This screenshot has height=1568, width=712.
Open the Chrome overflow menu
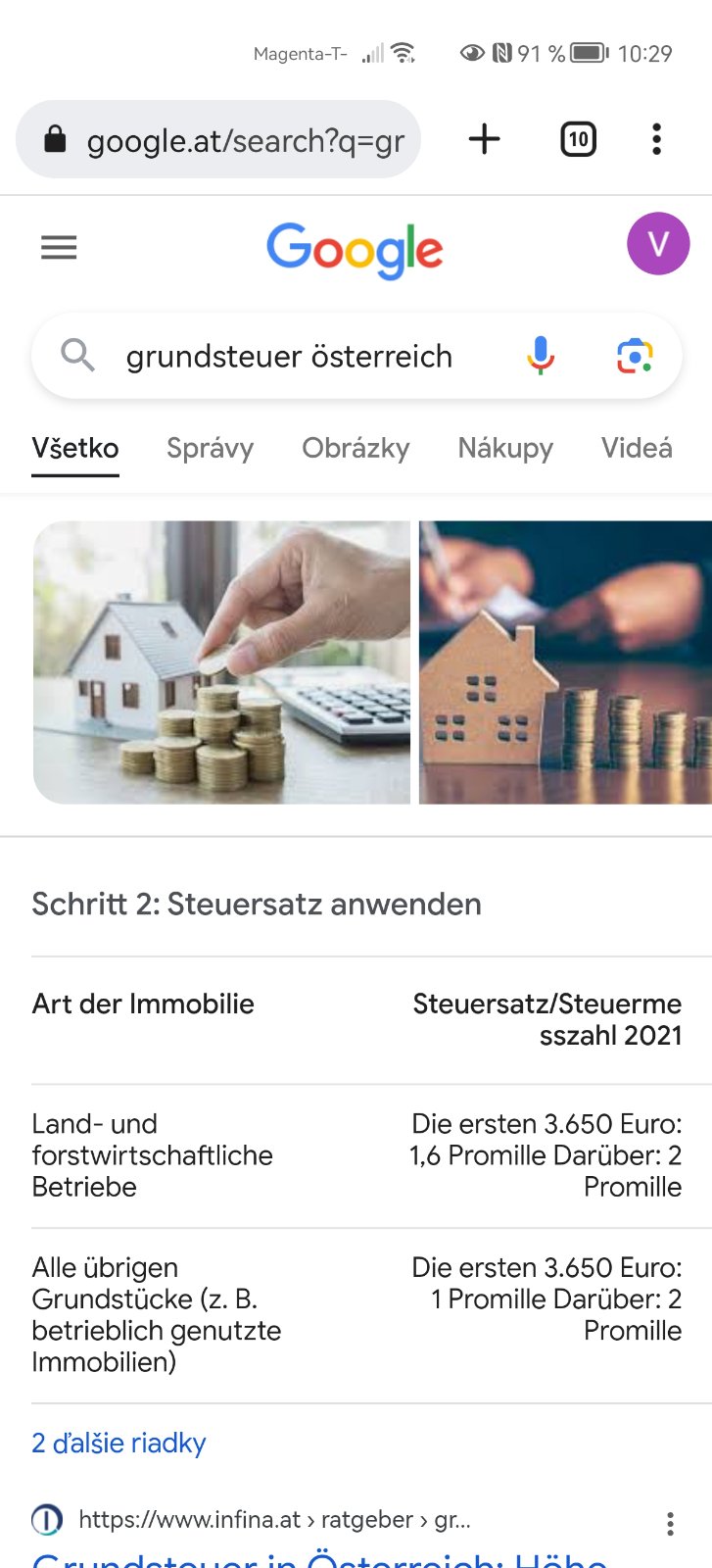click(x=656, y=139)
